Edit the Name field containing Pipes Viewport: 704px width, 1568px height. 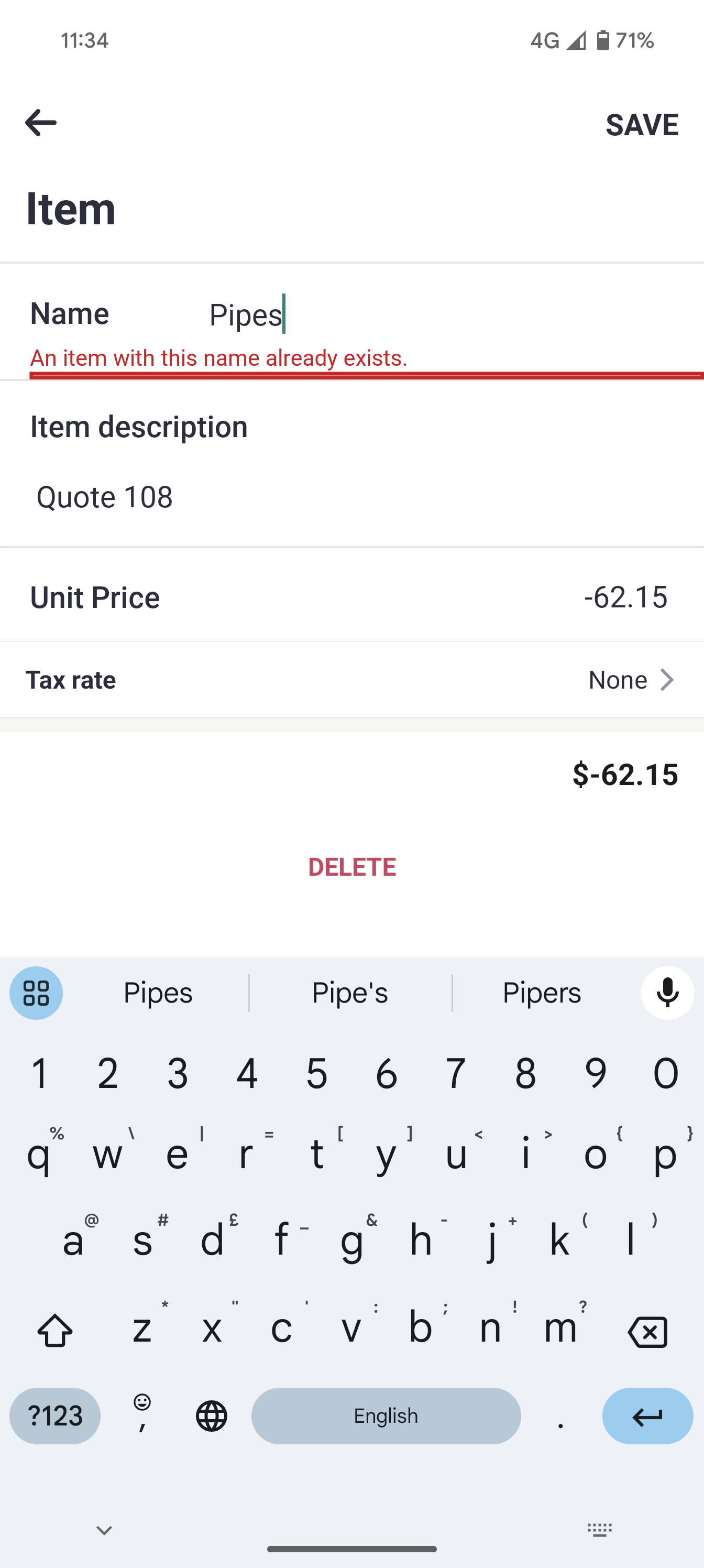pos(426,314)
